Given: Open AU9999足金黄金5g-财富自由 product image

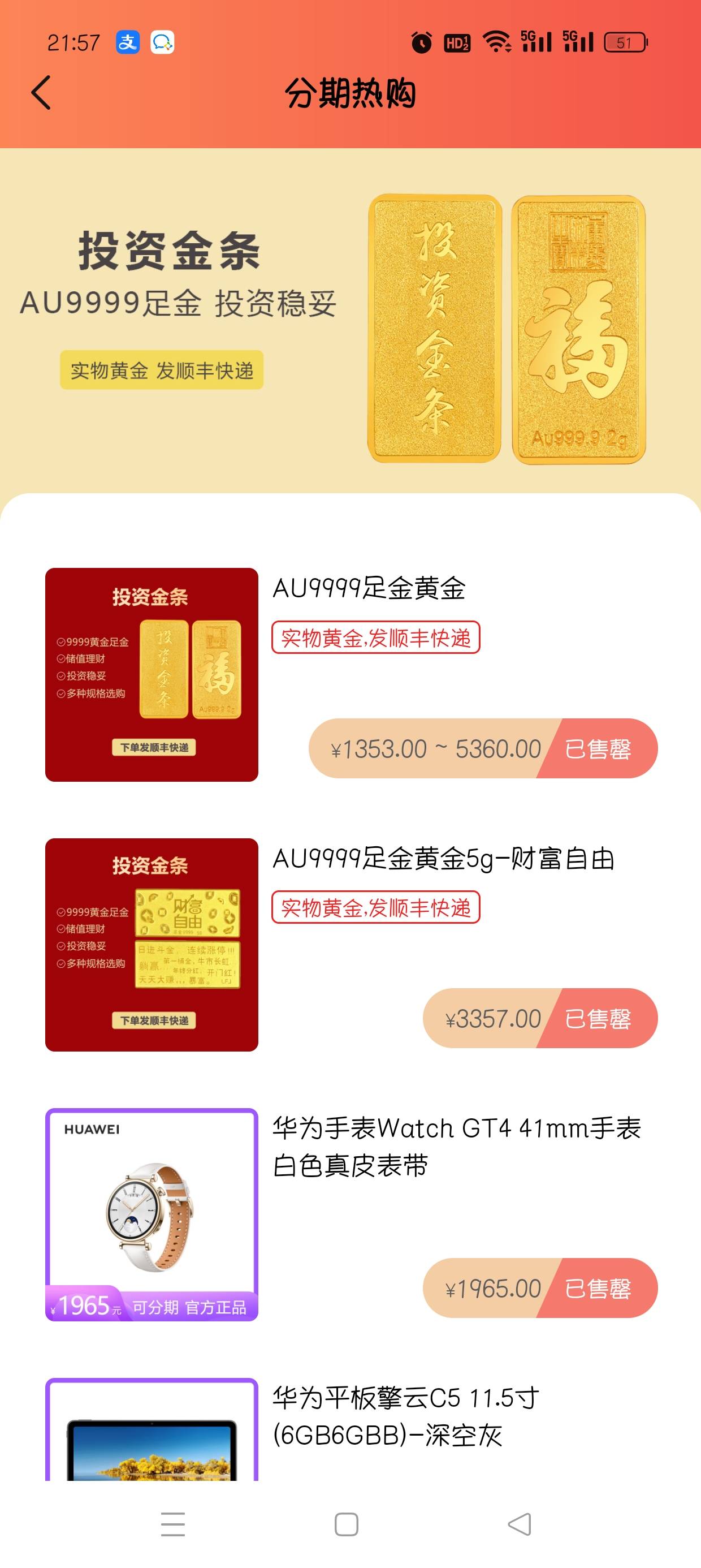Looking at the screenshot, I should (152, 945).
